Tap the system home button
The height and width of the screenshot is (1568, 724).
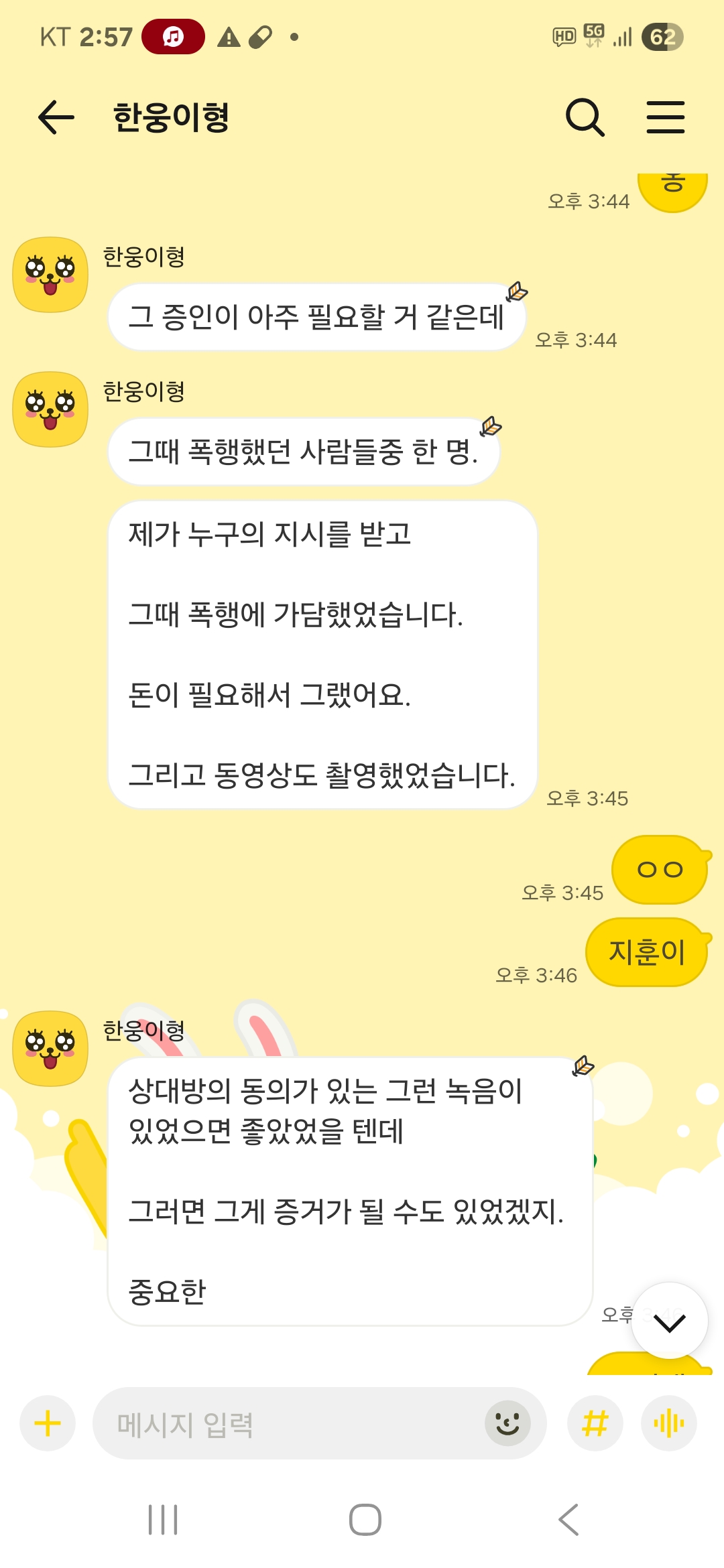tap(365, 1520)
